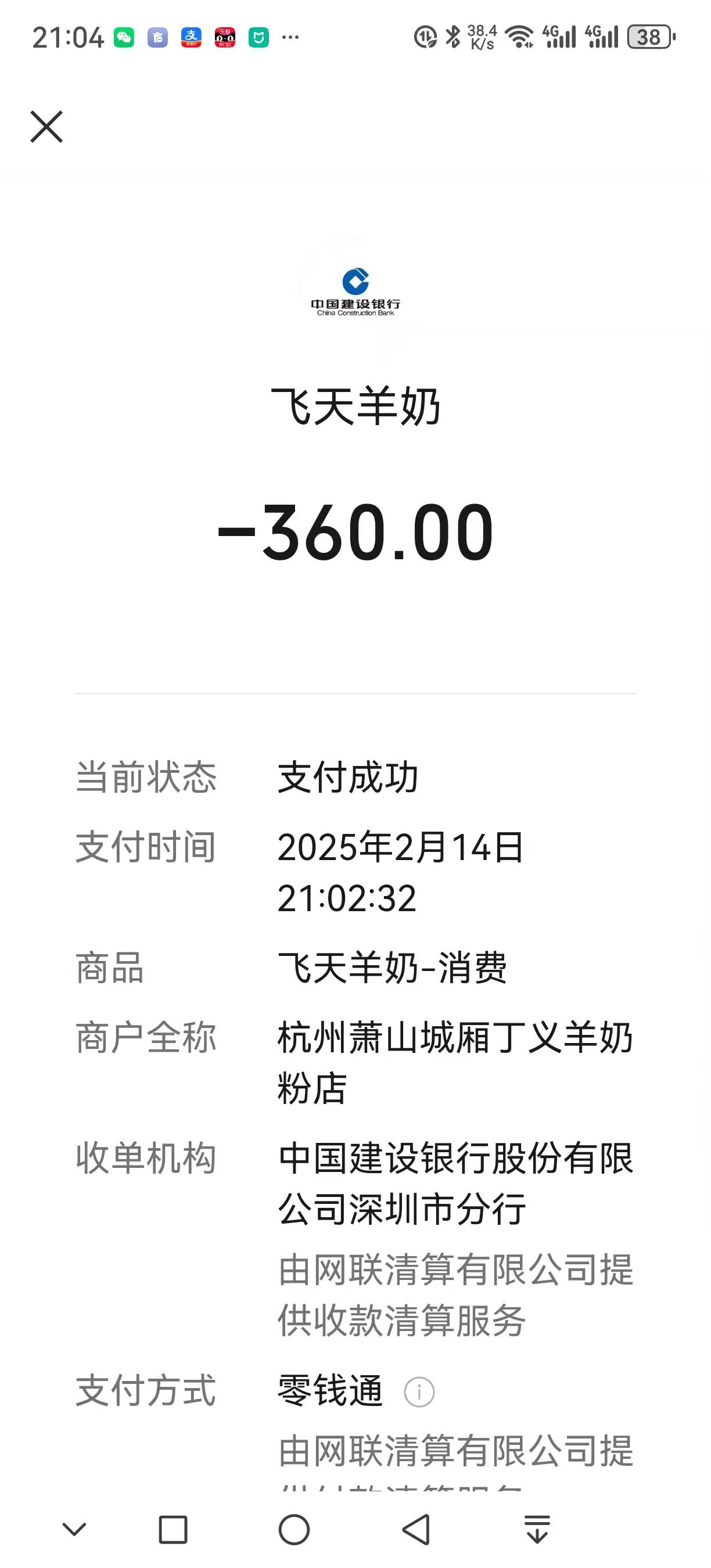Open the info icon beside 零钱通

pyautogui.click(x=419, y=1391)
